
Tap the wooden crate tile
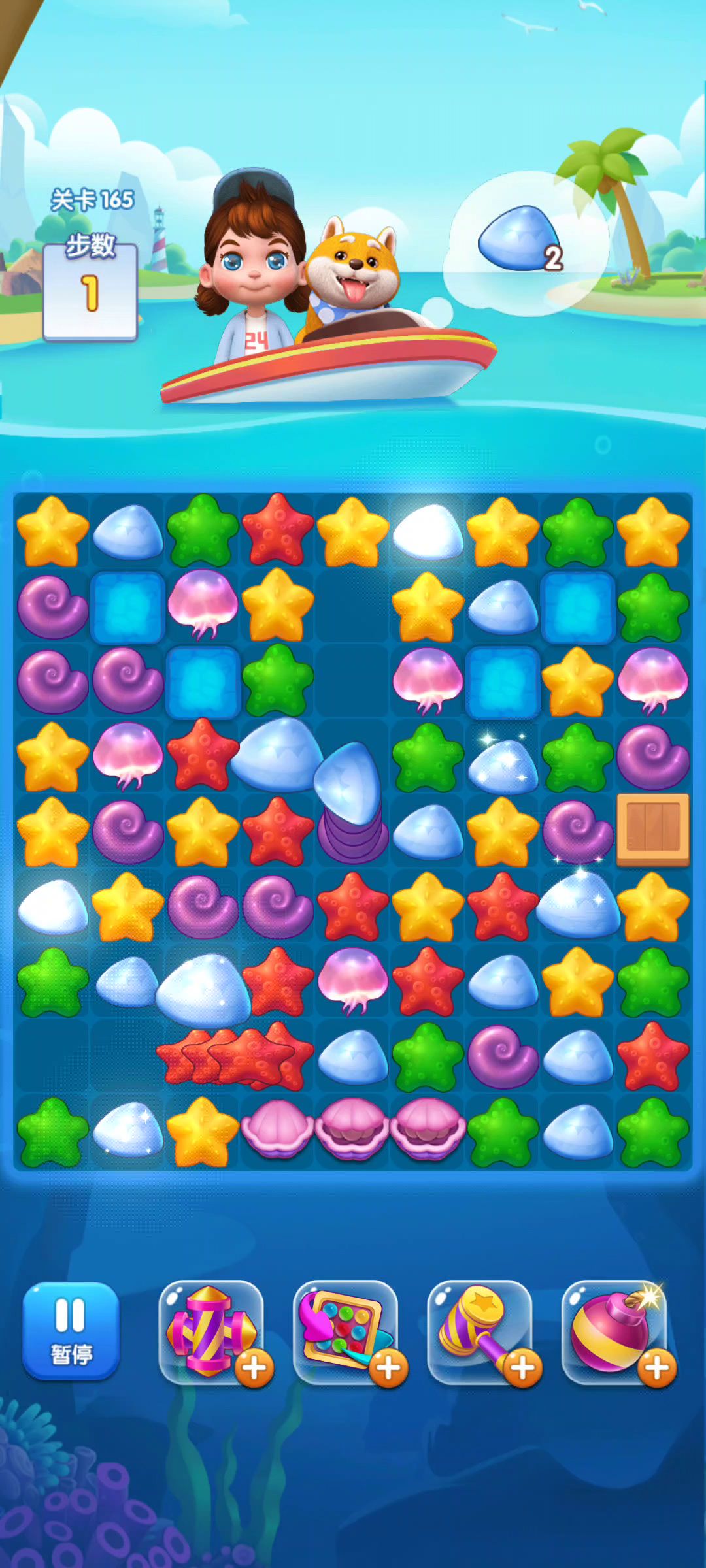tap(652, 830)
